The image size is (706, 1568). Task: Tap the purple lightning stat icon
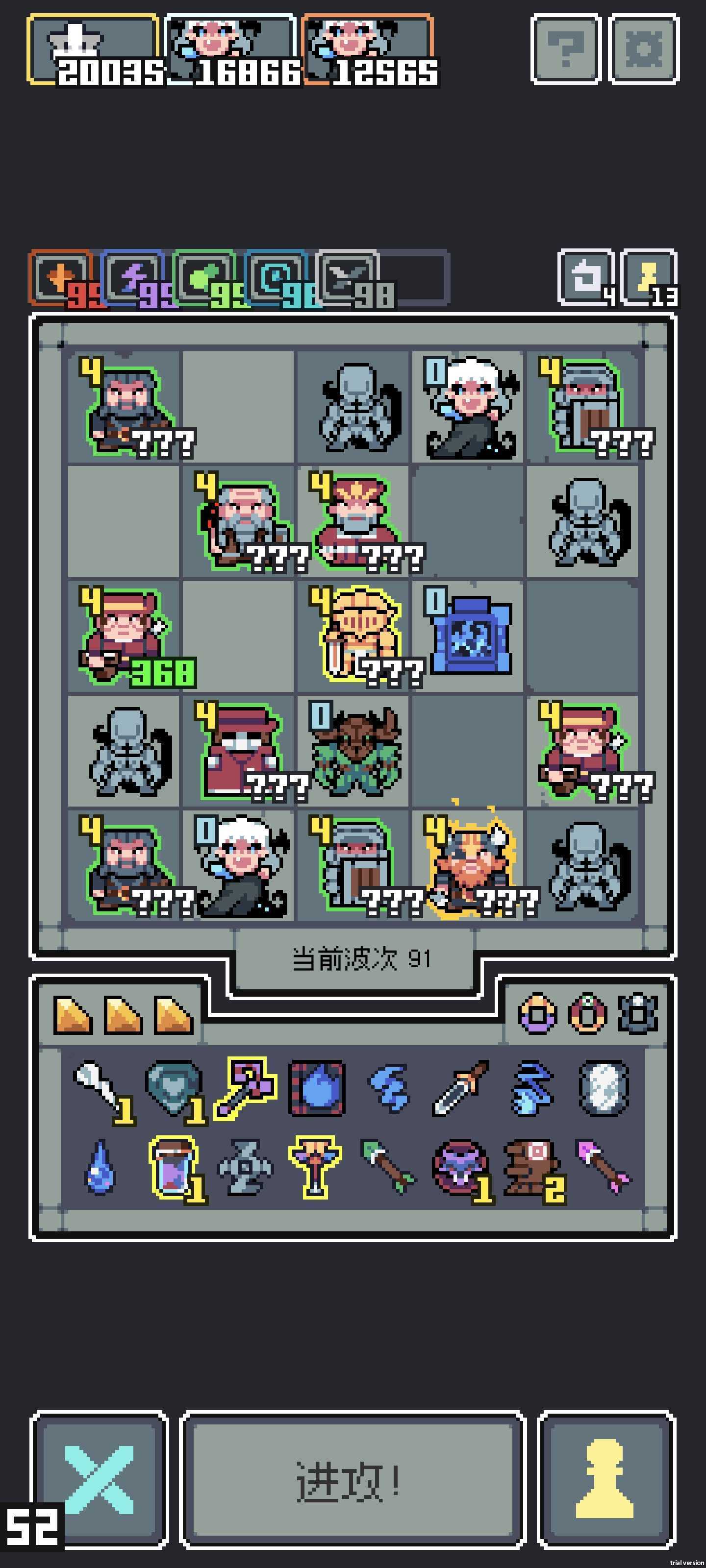(131, 277)
